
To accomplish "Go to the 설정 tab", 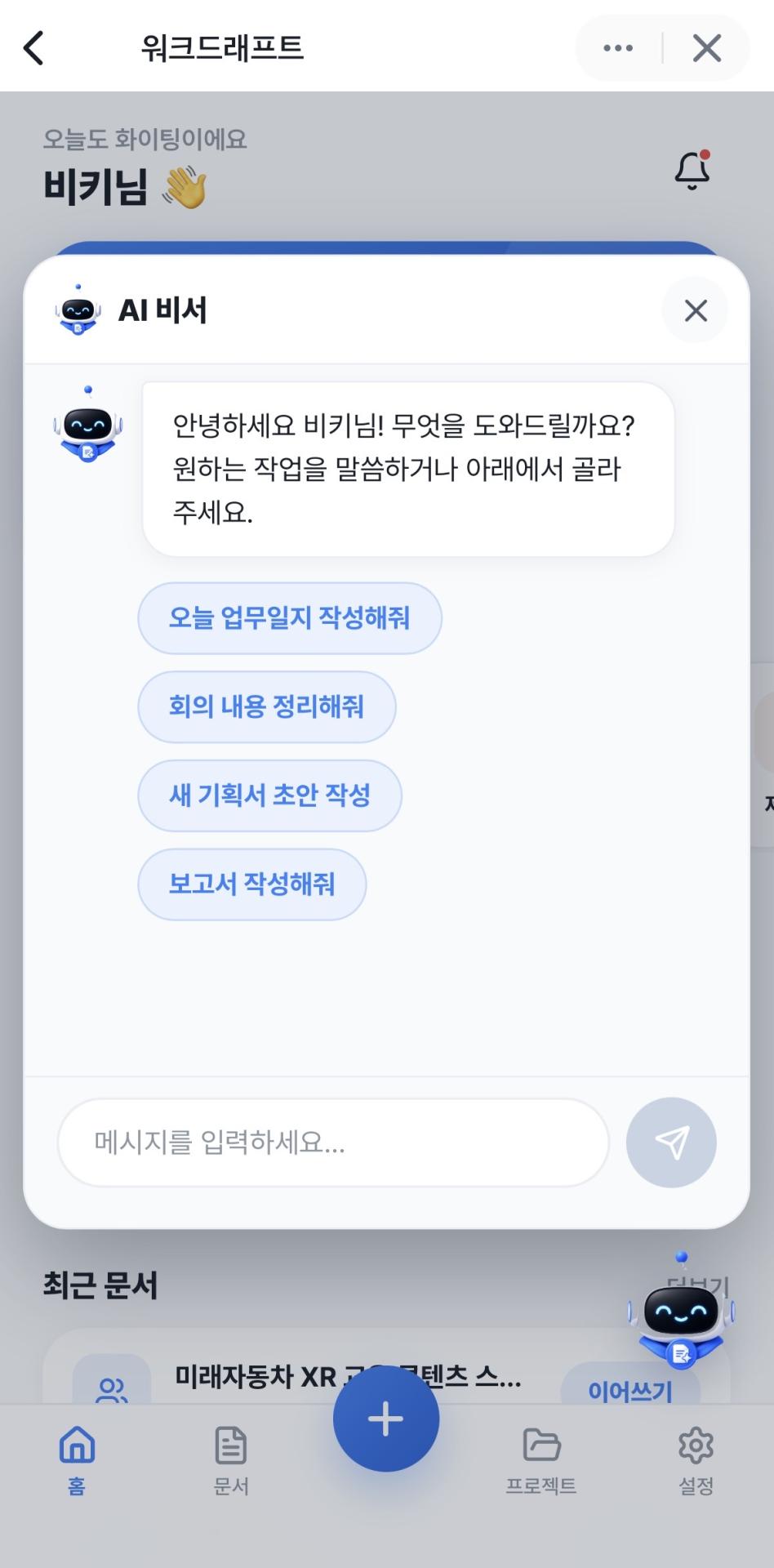I will pyautogui.click(x=696, y=1460).
